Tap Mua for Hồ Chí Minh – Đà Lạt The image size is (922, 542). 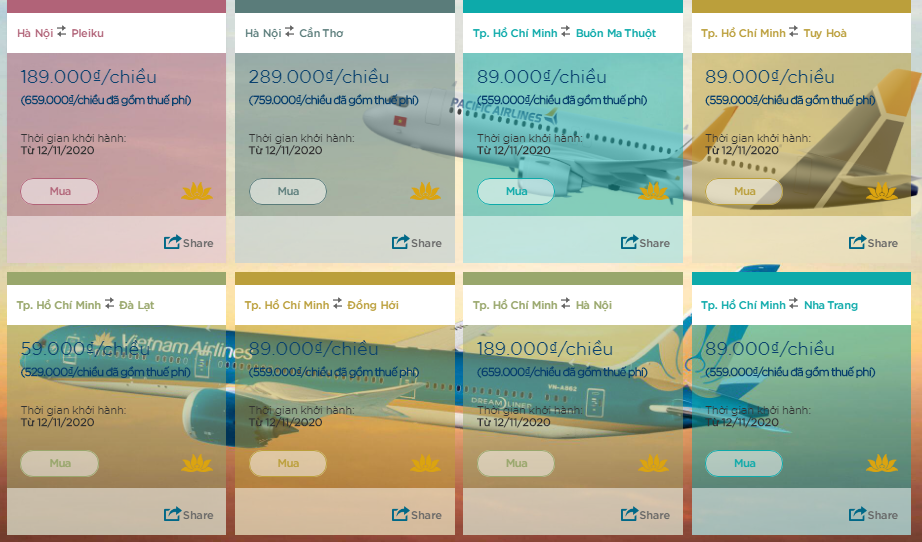click(x=60, y=463)
